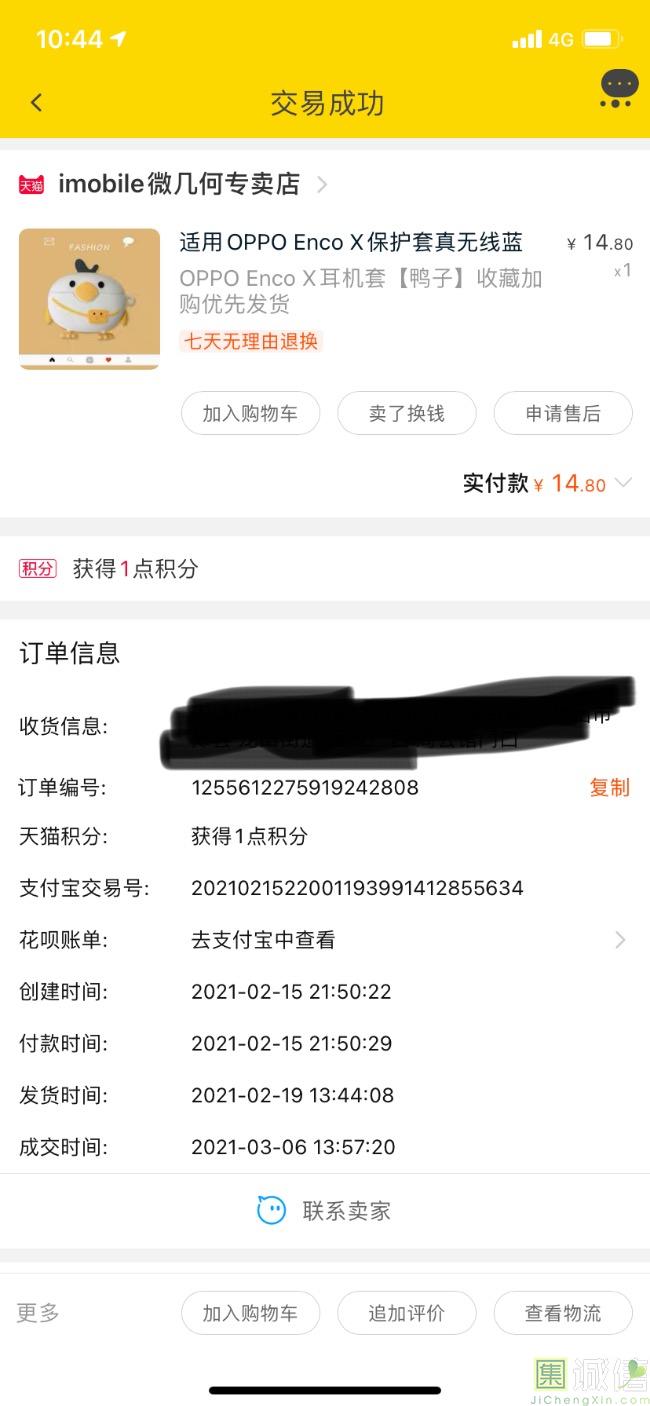Image resolution: width=650 pixels, height=1406 pixels.
Task: Open the 更多 options at the bottom
Action: coord(38,1313)
